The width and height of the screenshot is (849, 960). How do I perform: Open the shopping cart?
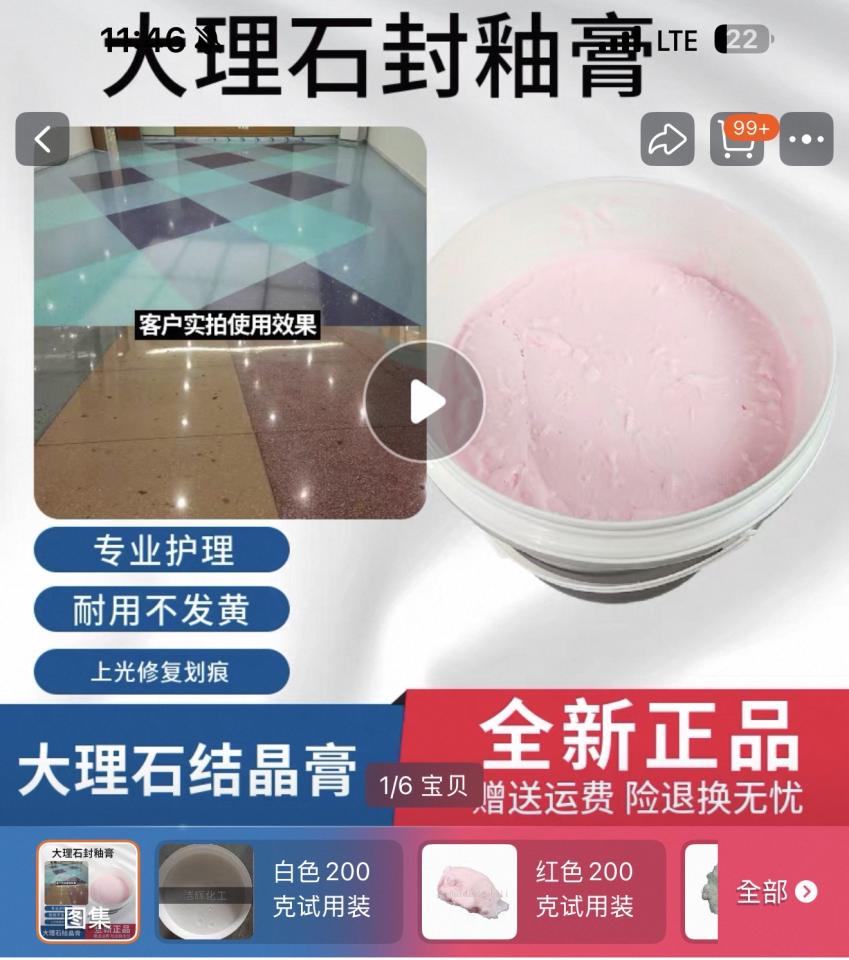[736, 139]
